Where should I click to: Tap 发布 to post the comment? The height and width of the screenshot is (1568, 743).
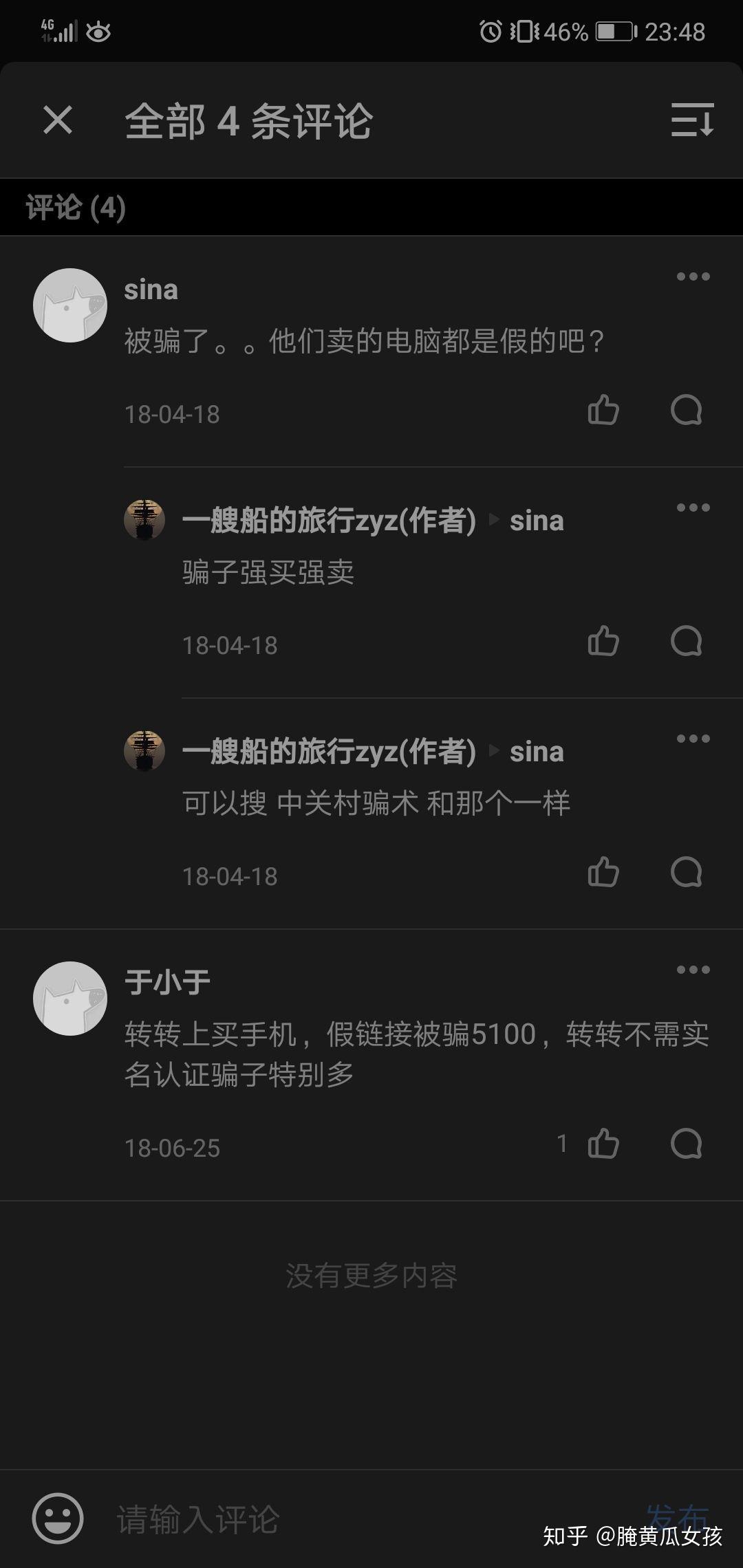coord(678,1518)
